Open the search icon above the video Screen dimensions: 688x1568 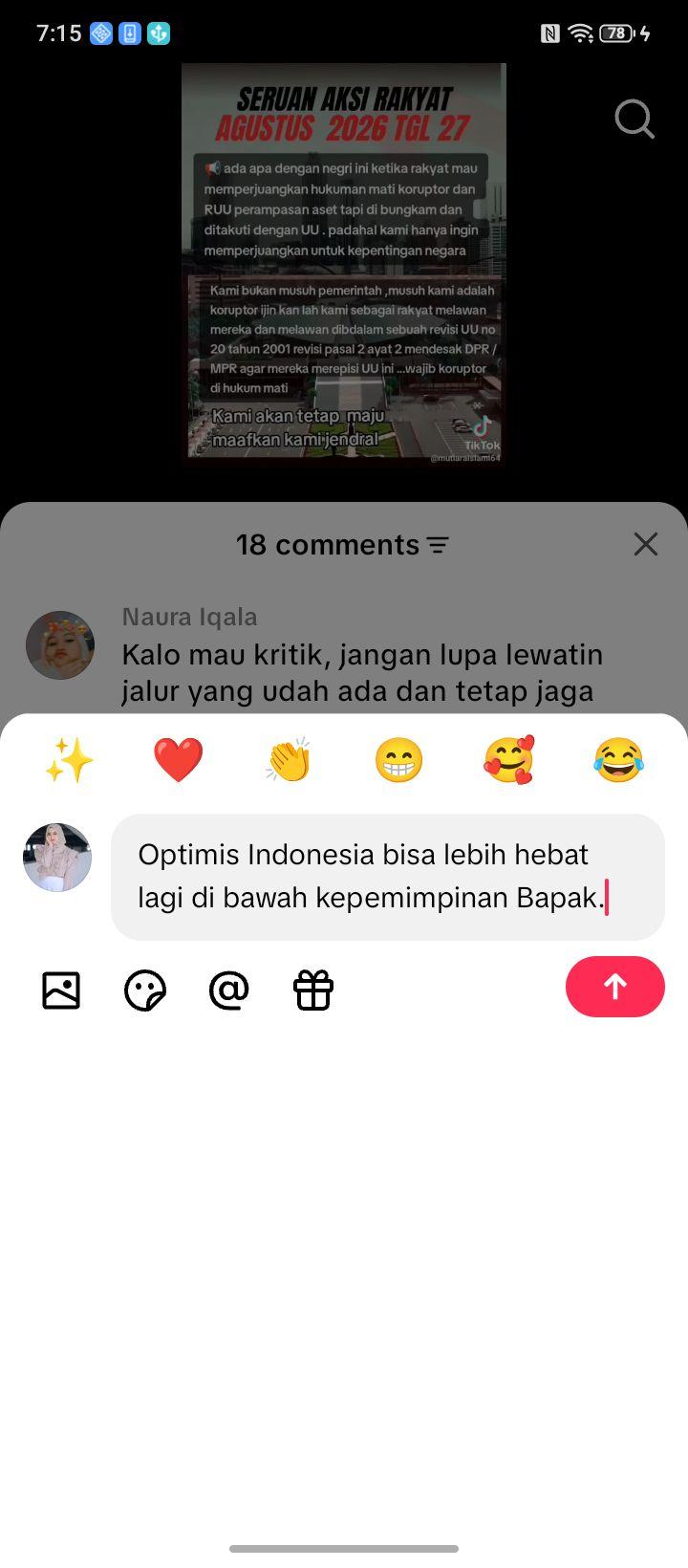[x=634, y=120]
